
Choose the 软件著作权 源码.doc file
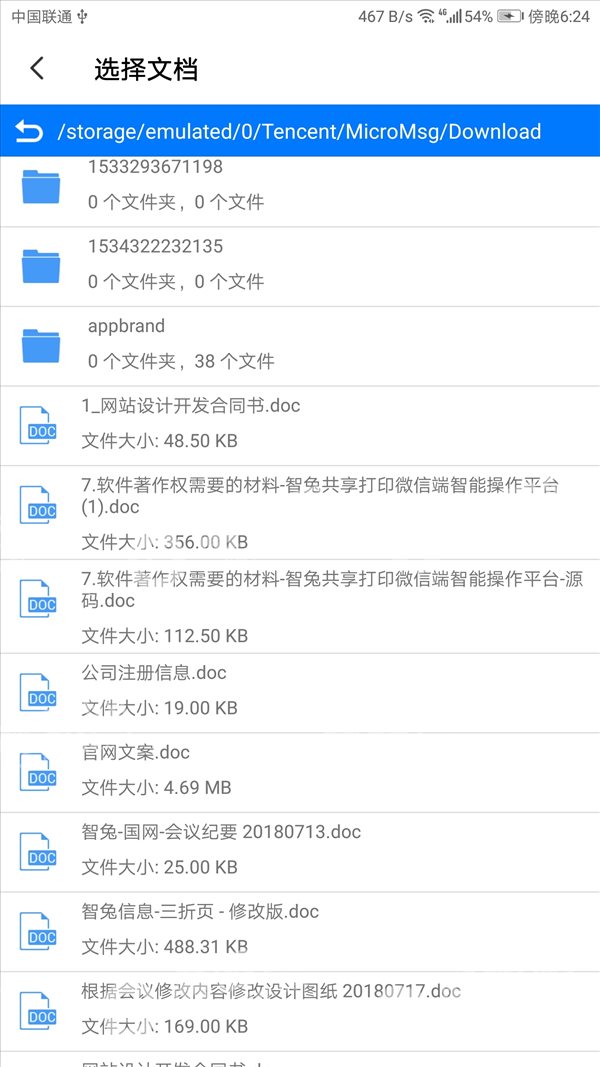[x=300, y=607]
